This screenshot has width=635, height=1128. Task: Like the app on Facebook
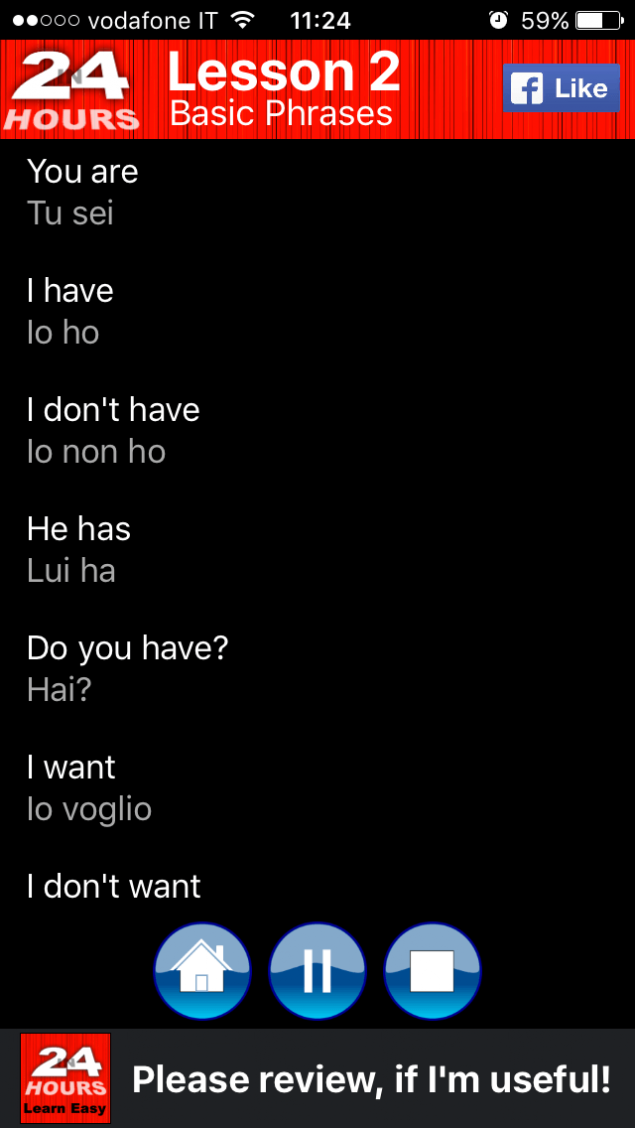pos(561,88)
